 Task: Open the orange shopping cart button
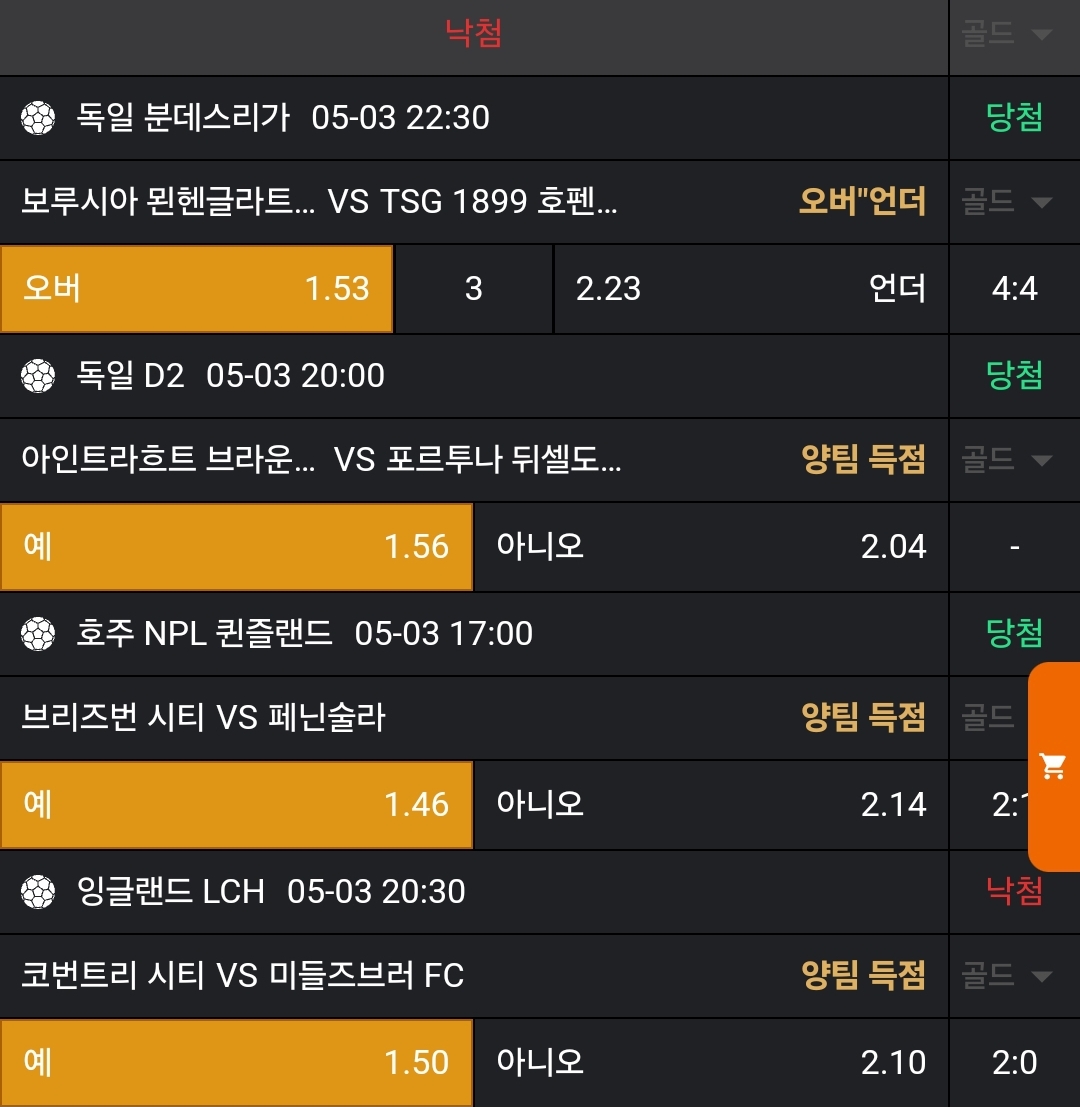point(1053,767)
